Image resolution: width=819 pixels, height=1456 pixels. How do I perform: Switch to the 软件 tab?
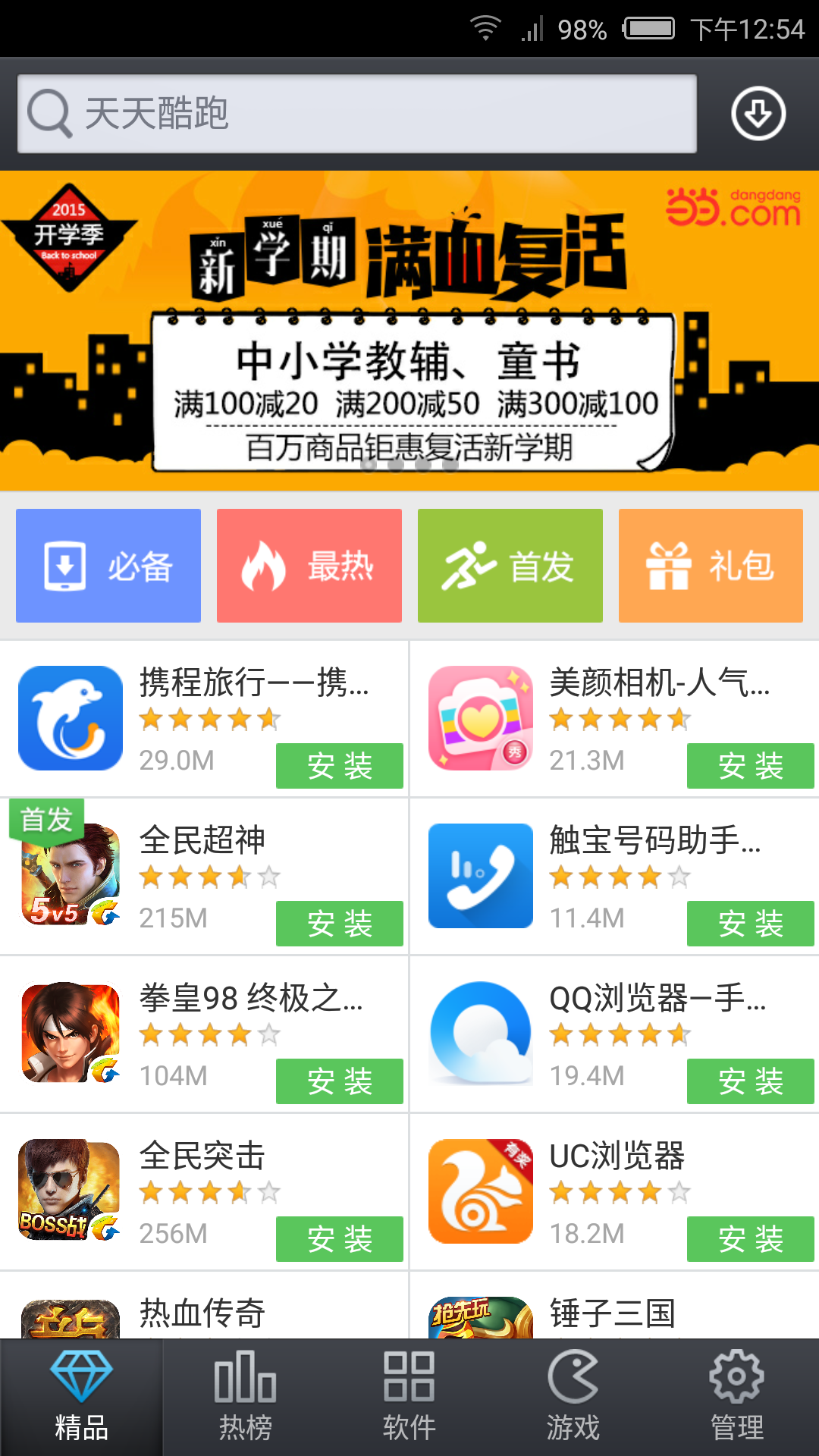[x=409, y=1397]
